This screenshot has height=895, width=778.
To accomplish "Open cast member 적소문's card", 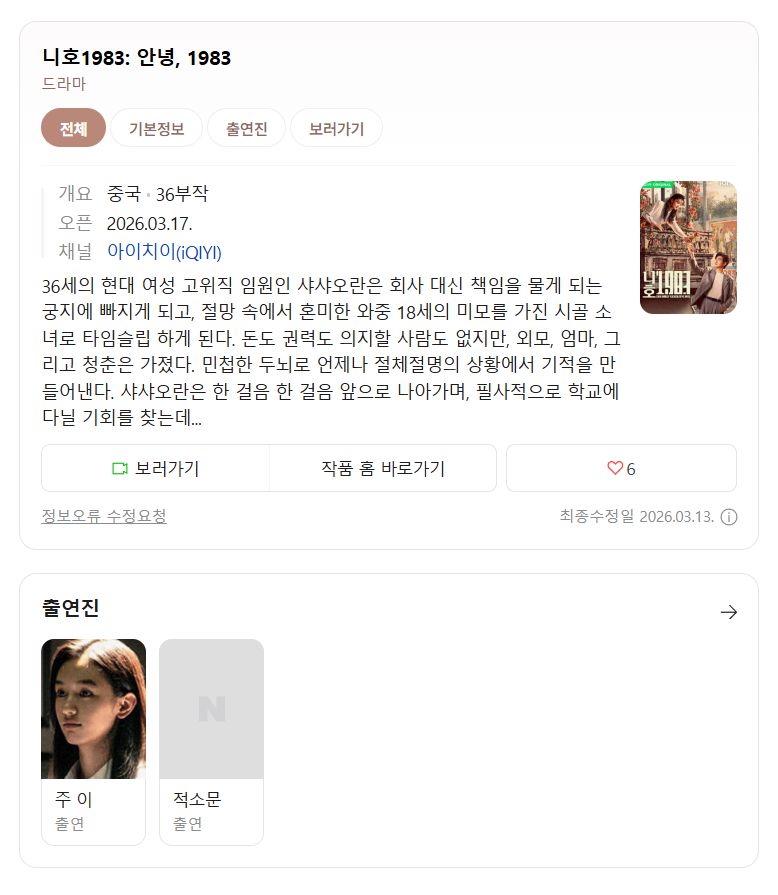I will pyautogui.click(x=211, y=741).
